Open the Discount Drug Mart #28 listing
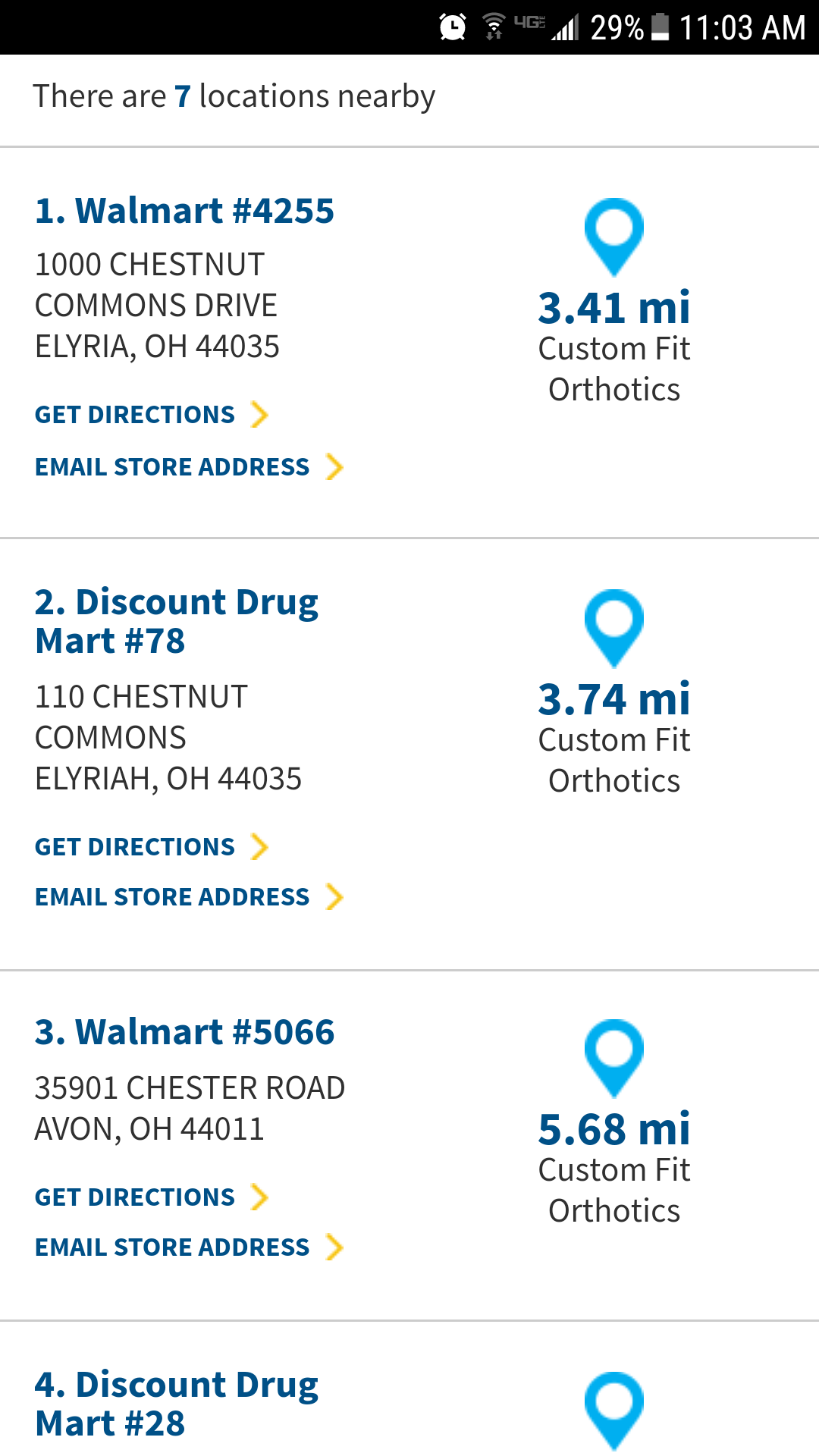 [177, 1404]
